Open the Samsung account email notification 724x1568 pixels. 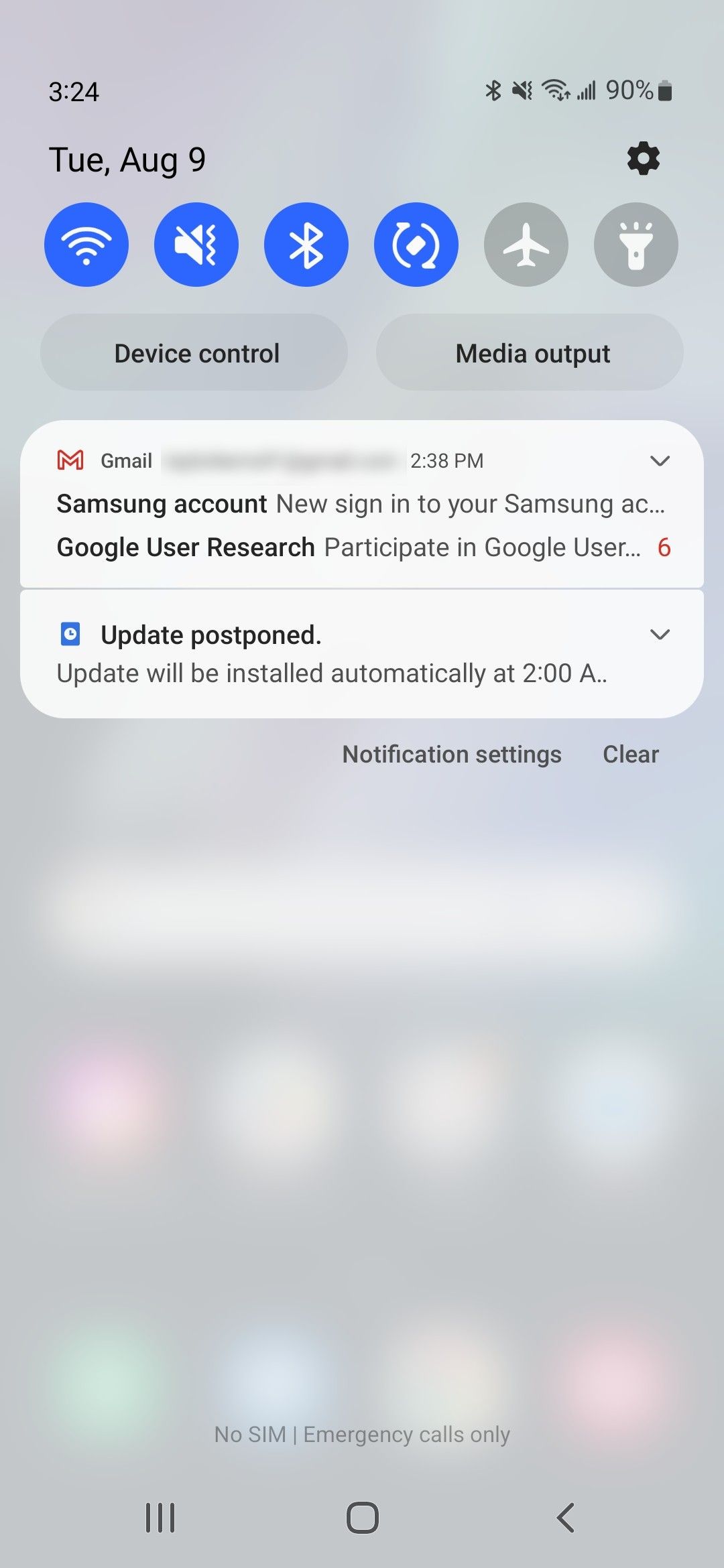(x=361, y=504)
